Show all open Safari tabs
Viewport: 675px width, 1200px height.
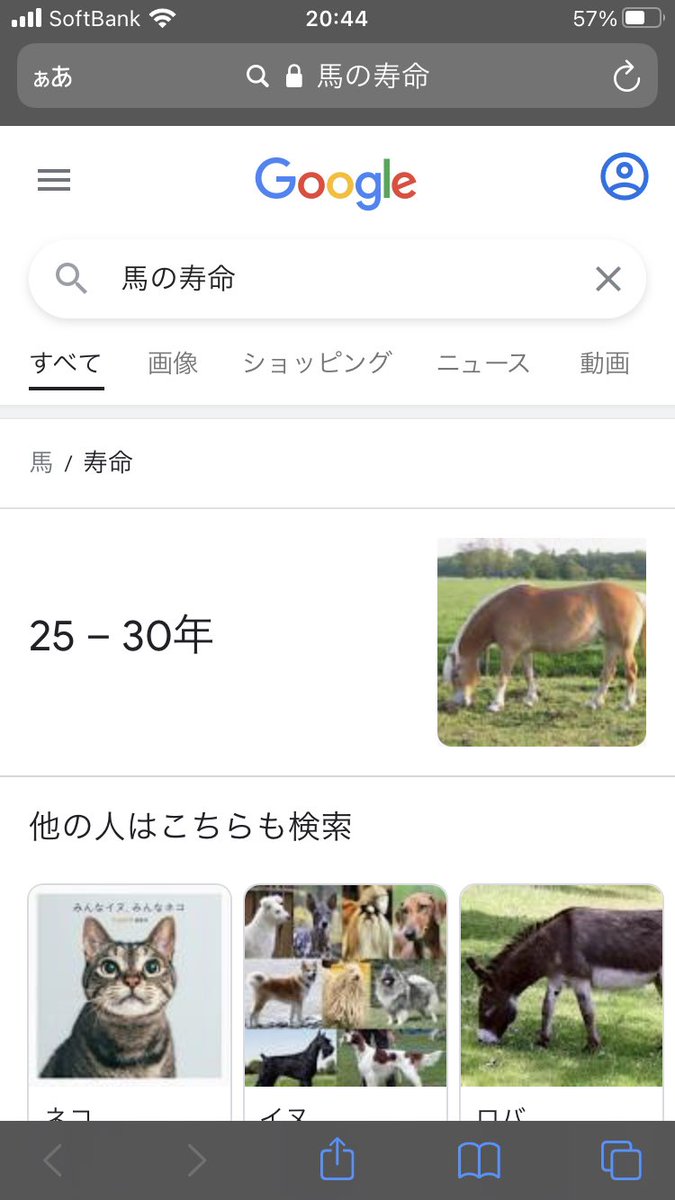coord(621,1160)
